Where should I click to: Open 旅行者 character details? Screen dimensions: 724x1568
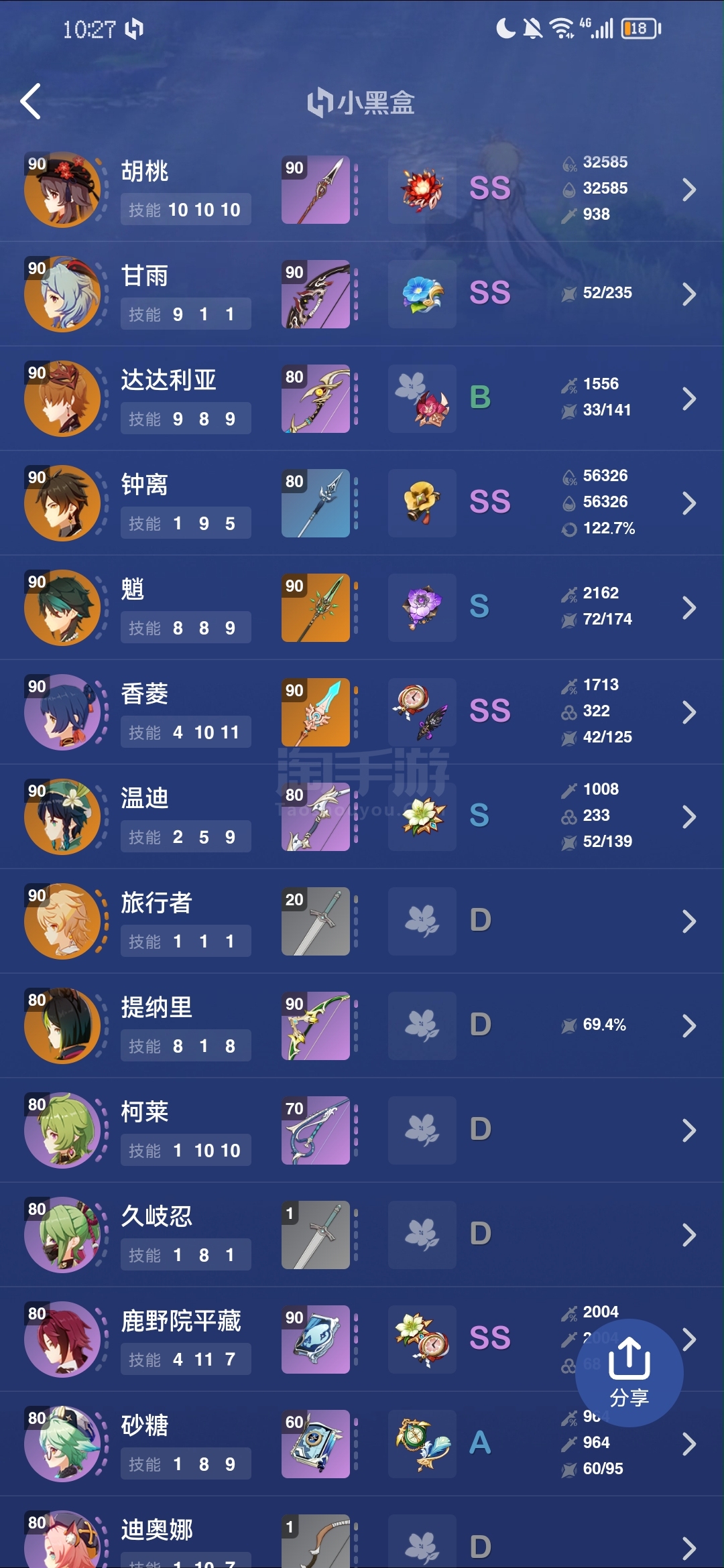click(x=362, y=921)
